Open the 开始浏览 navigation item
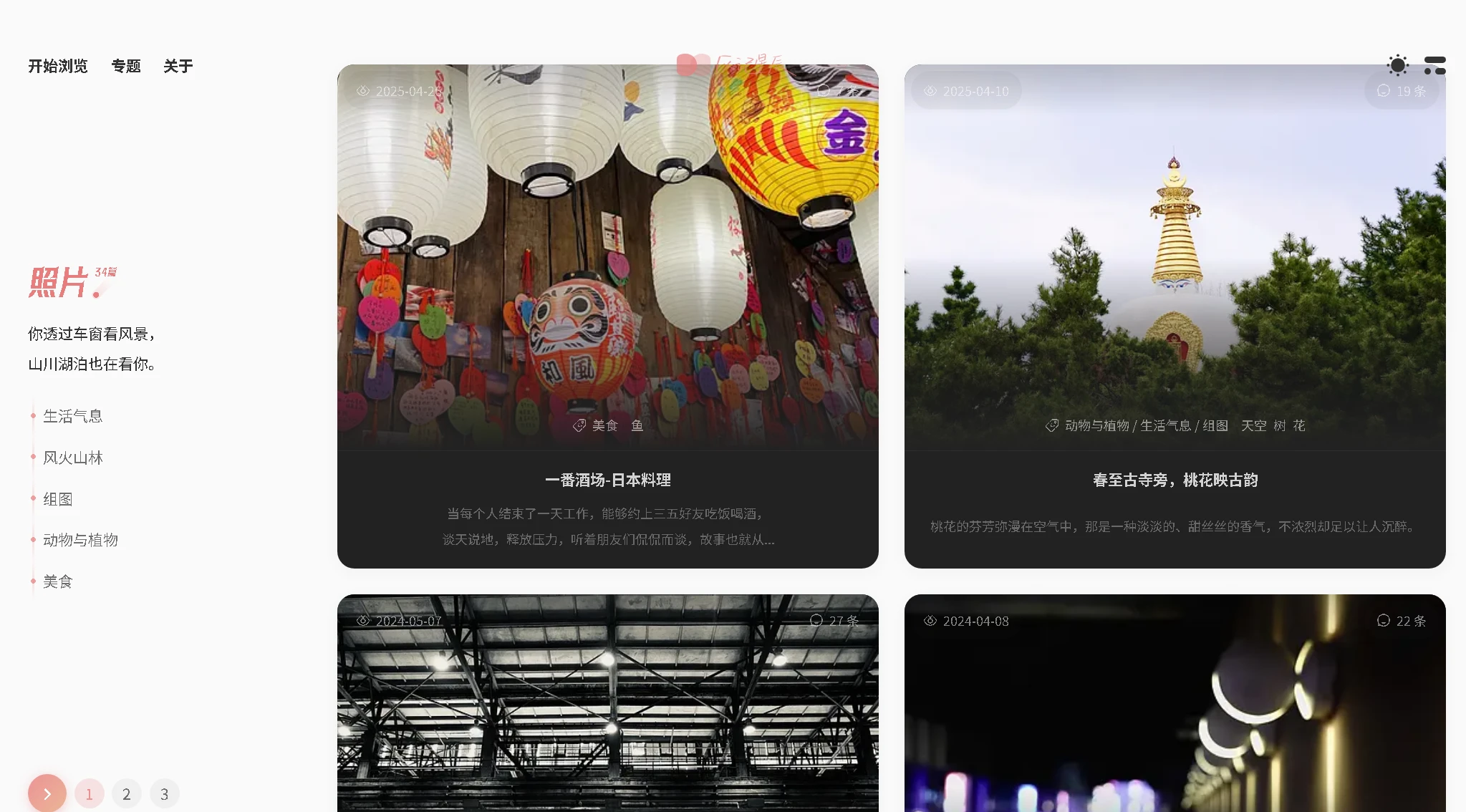 pyautogui.click(x=57, y=66)
